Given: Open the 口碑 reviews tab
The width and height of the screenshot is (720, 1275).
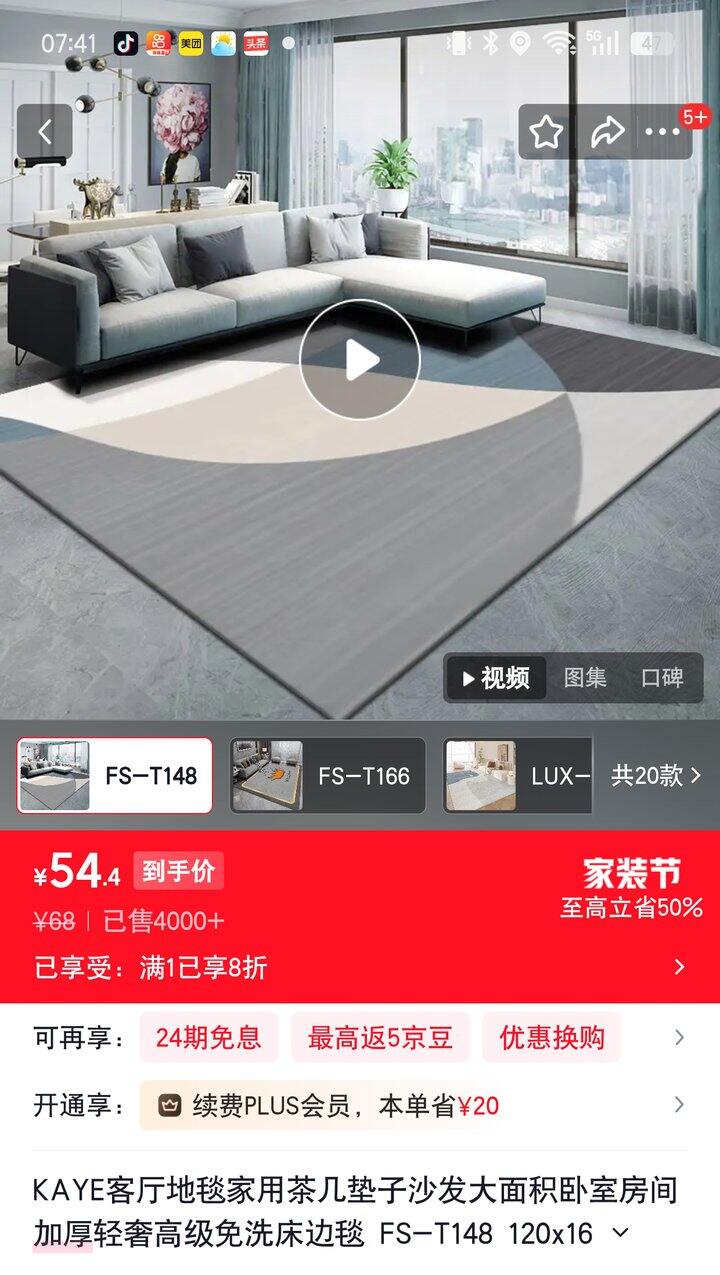Looking at the screenshot, I should [662, 679].
